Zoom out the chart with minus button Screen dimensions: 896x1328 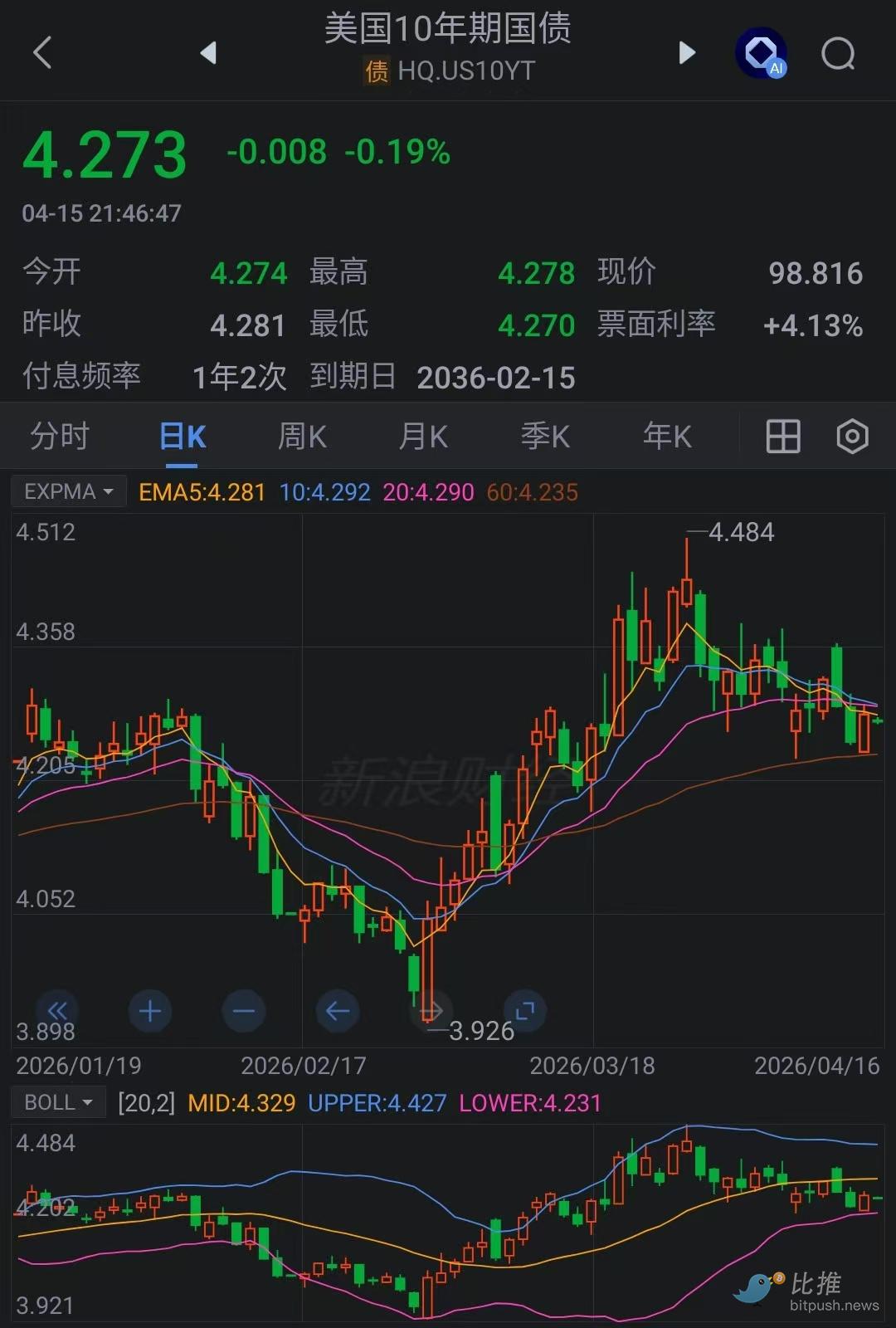tap(244, 1011)
